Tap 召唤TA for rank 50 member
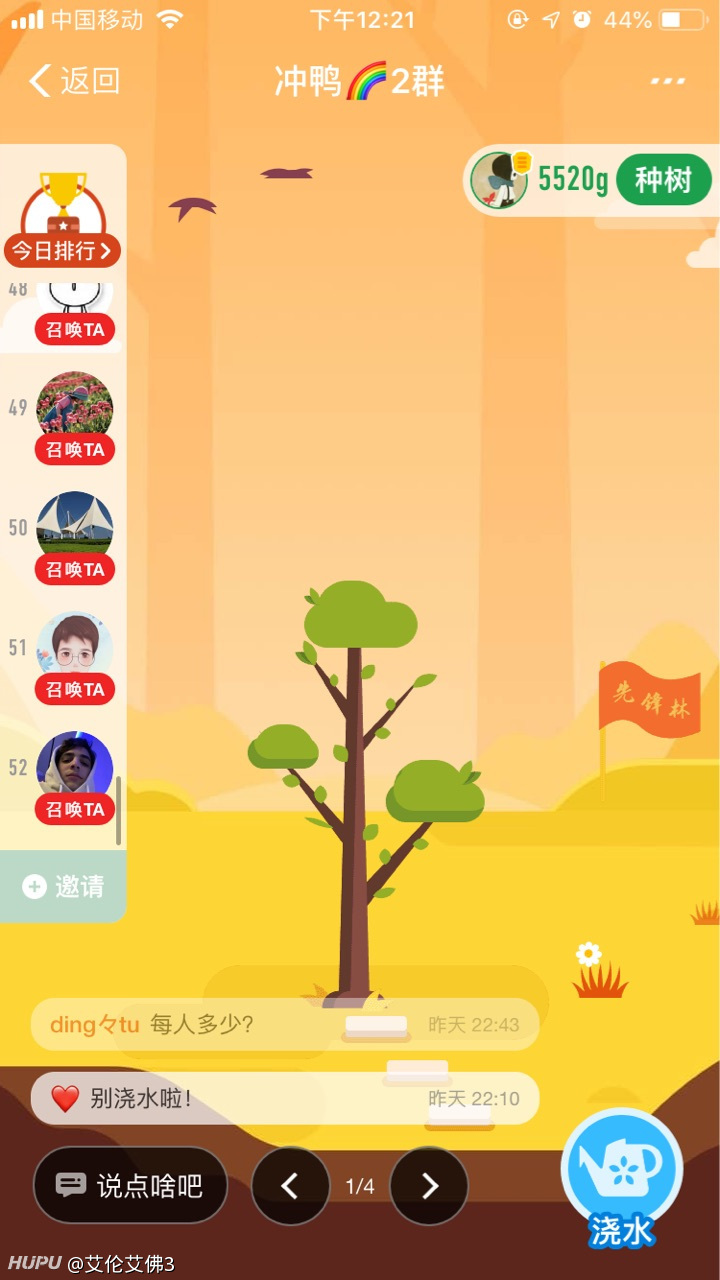The height and width of the screenshot is (1280, 720). pyautogui.click(x=75, y=570)
